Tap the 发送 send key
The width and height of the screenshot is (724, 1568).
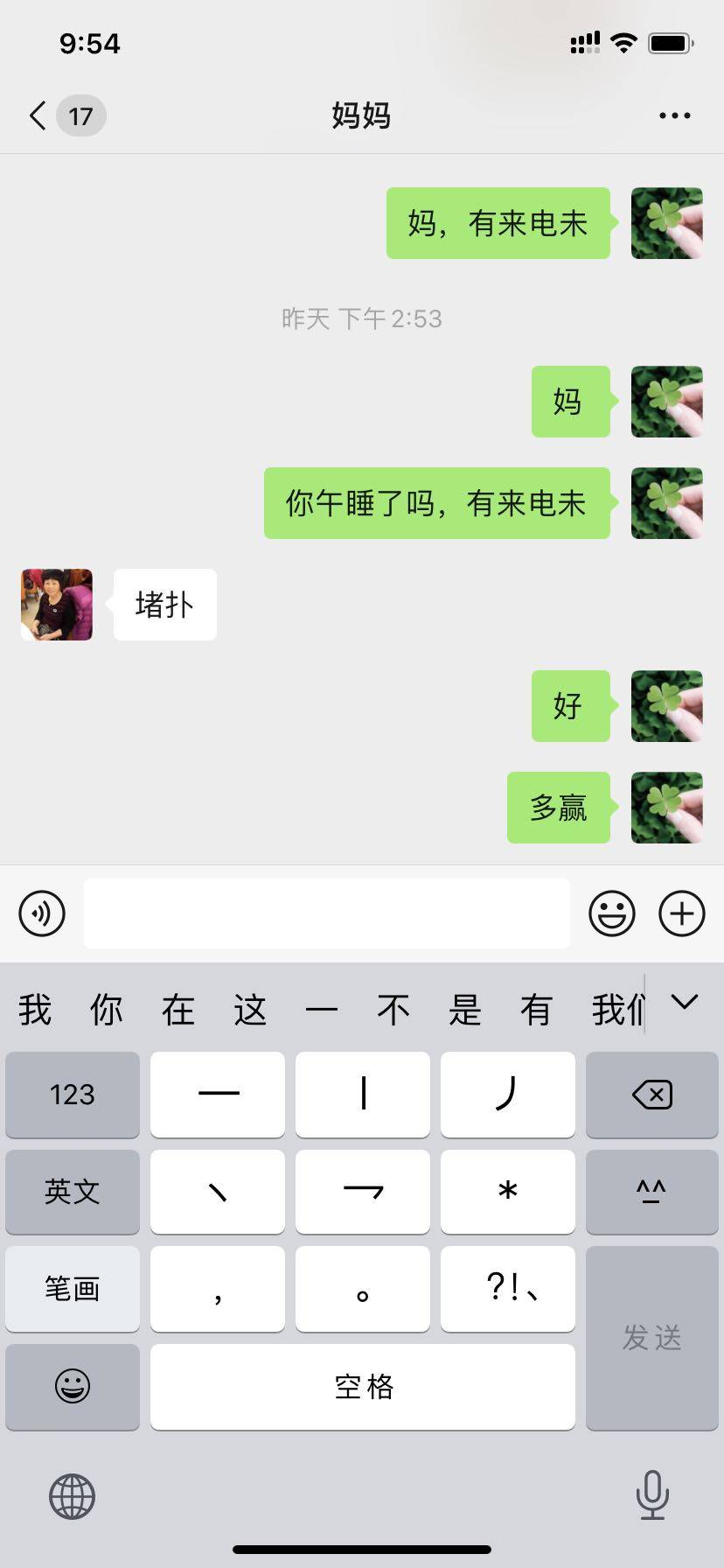(x=651, y=1338)
